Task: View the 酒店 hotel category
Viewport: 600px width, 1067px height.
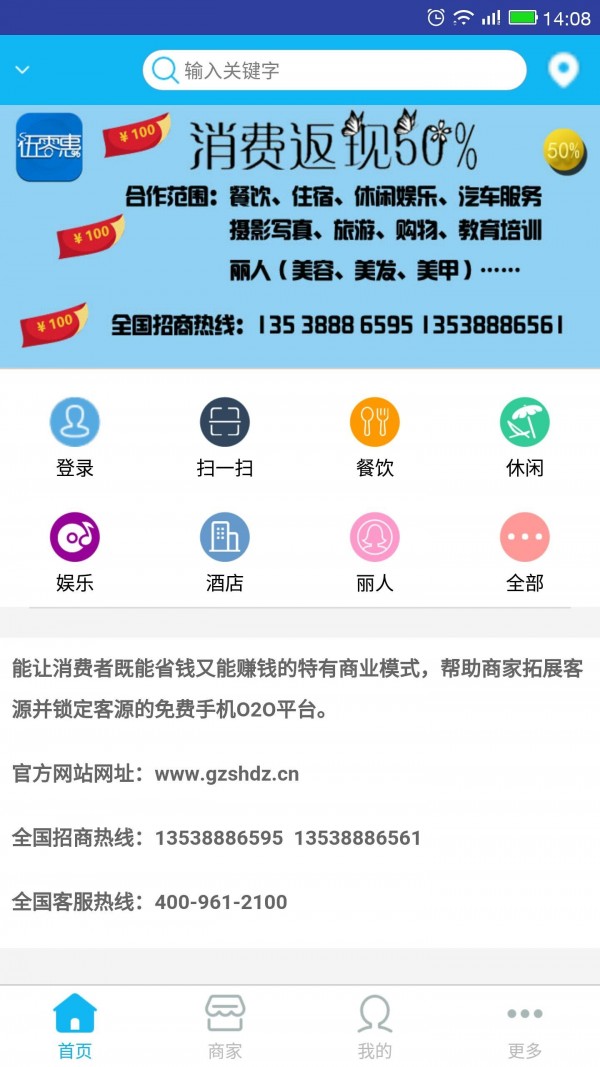Action: (x=225, y=551)
